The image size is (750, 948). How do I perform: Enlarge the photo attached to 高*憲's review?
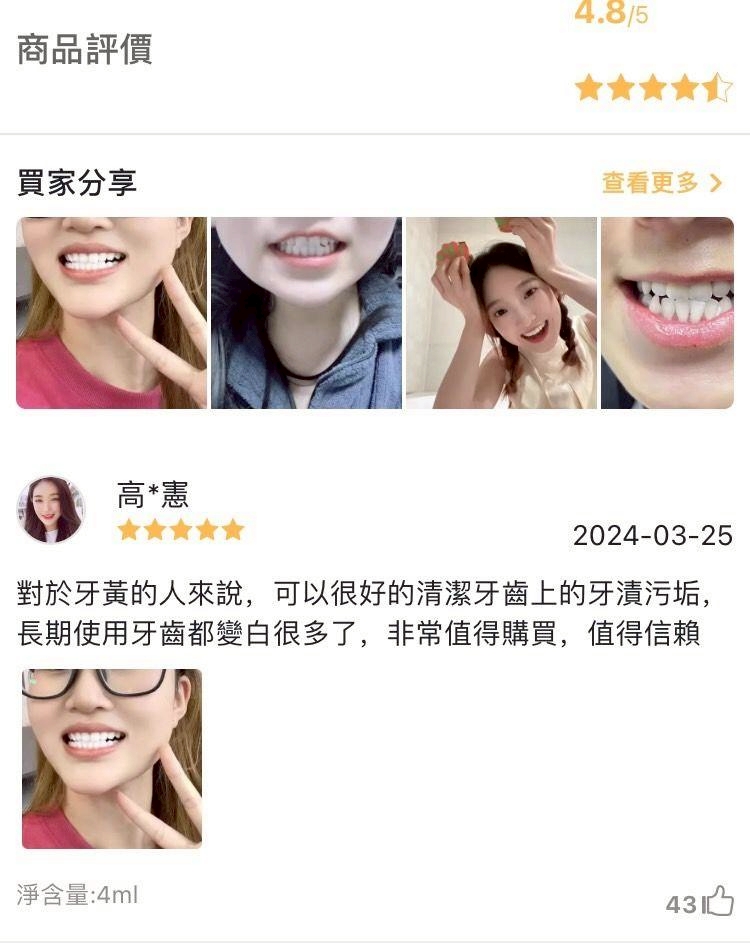pyautogui.click(x=112, y=759)
